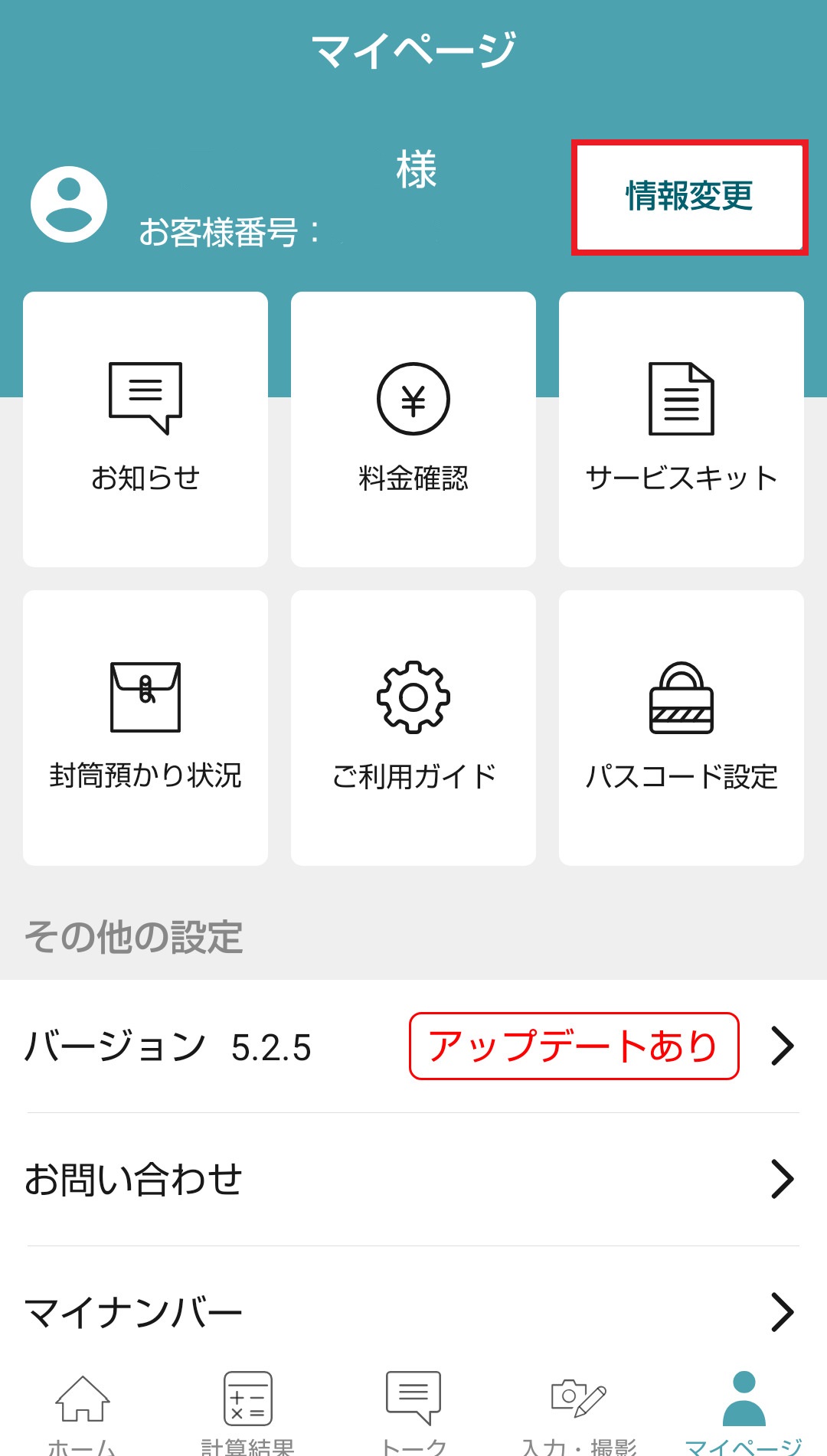Open the お問い合わせ row
The width and height of the screenshot is (827, 1456).
[x=413, y=1179]
